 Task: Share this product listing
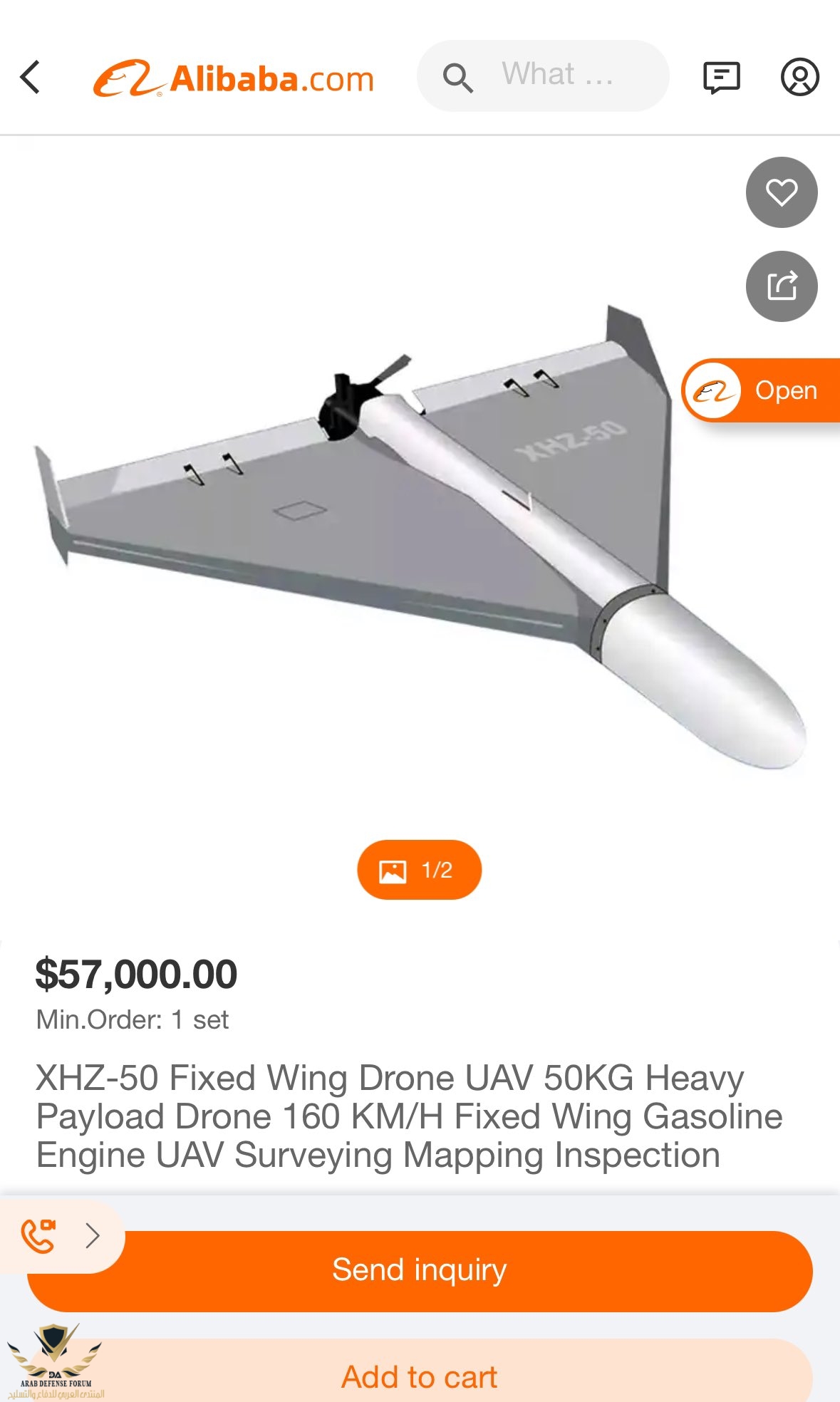pos(782,286)
